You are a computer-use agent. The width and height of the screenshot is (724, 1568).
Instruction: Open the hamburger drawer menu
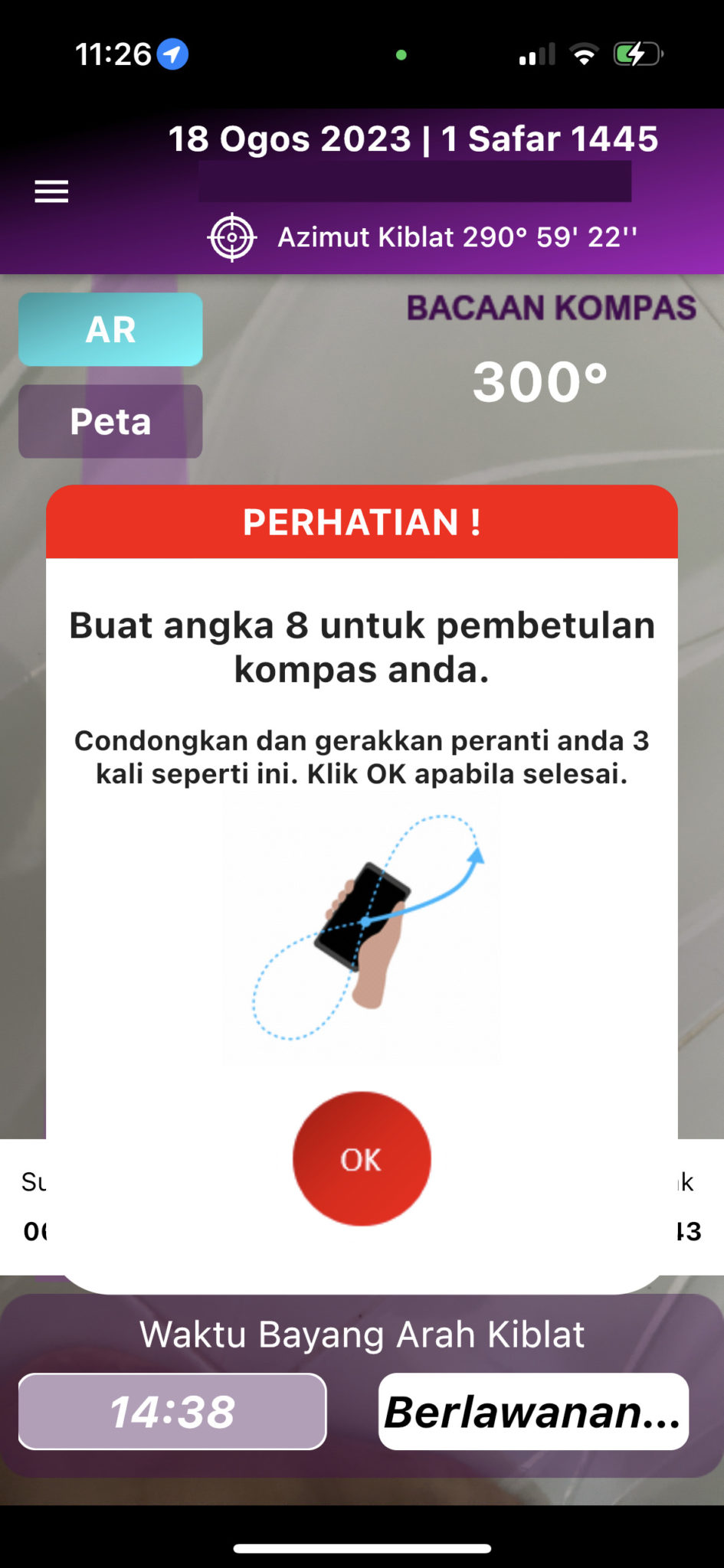pos(51,191)
